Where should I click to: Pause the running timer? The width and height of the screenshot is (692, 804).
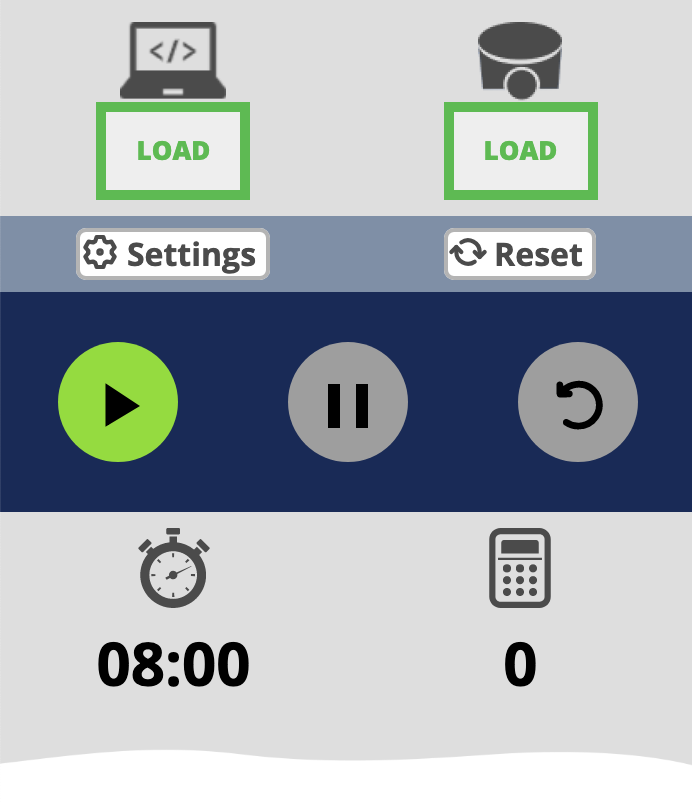(348, 402)
